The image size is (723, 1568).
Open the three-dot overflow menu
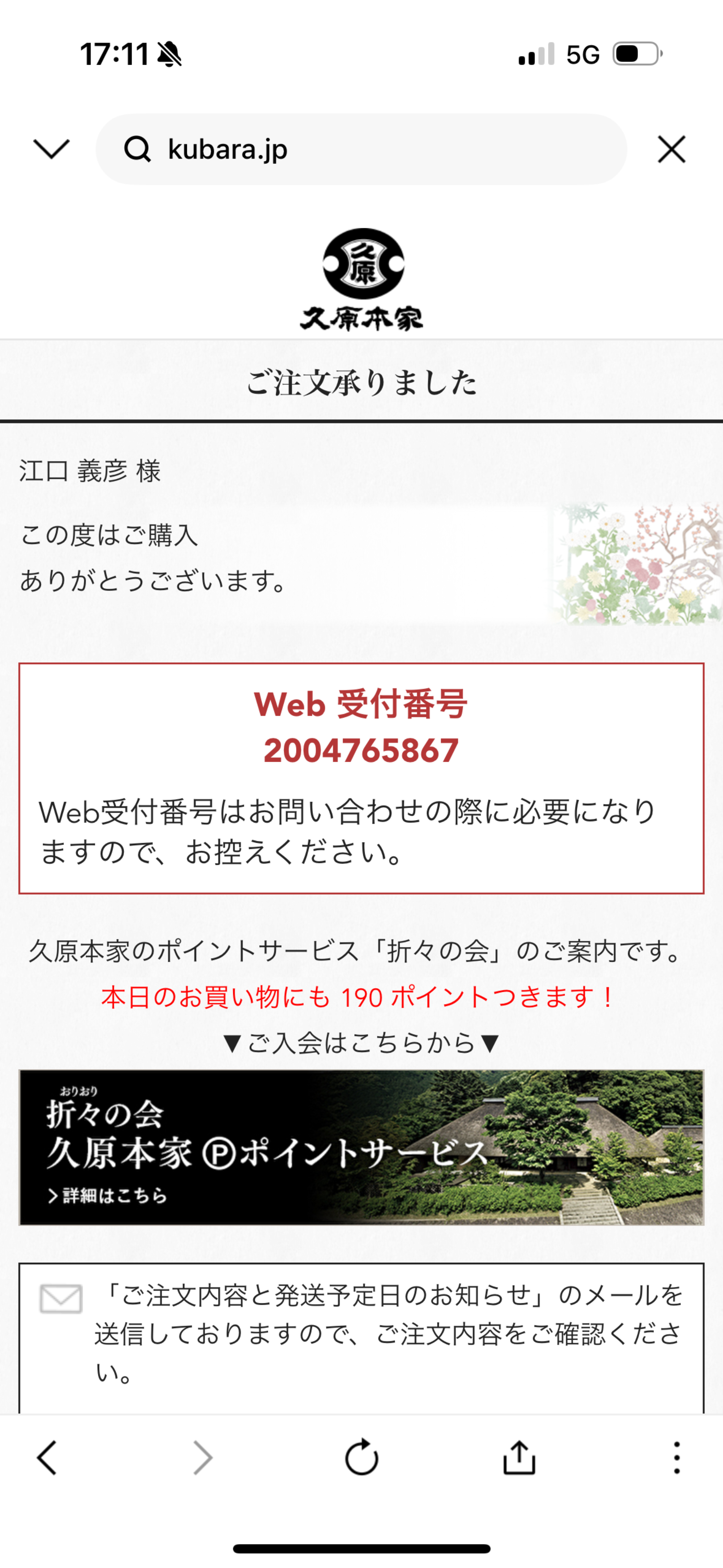(676, 1458)
